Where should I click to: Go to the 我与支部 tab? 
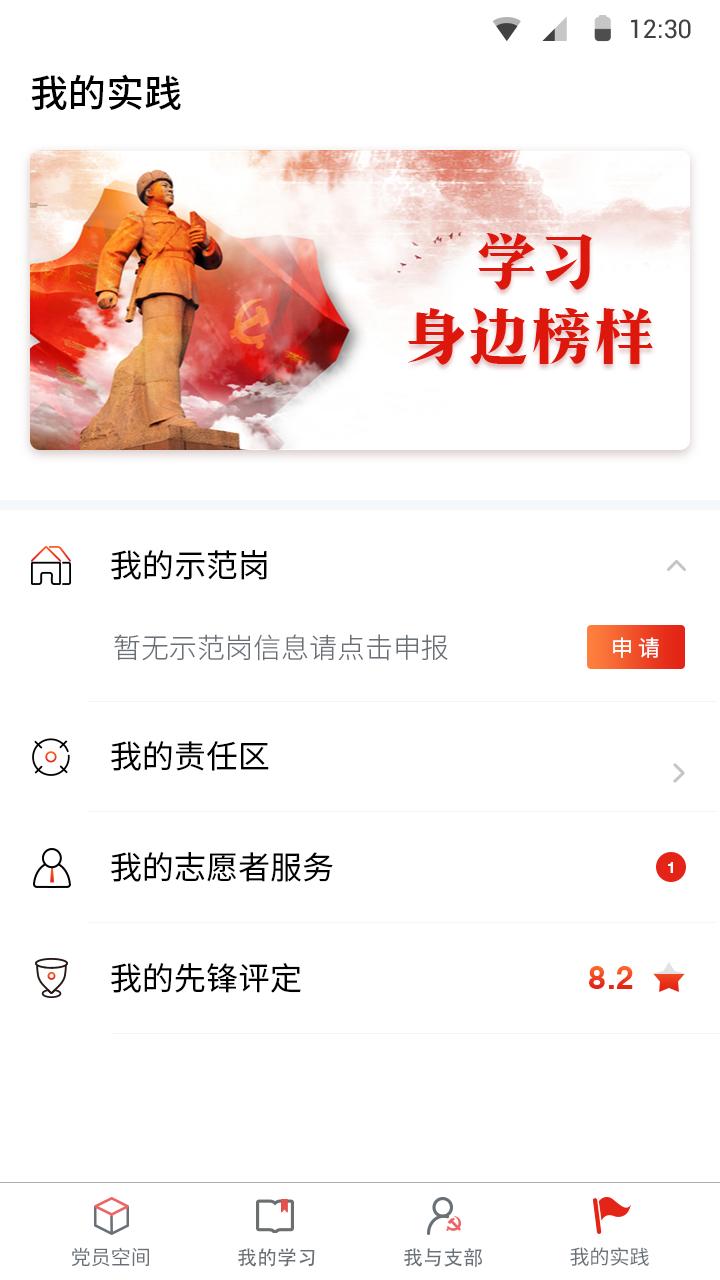click(x=443, y=1232)
